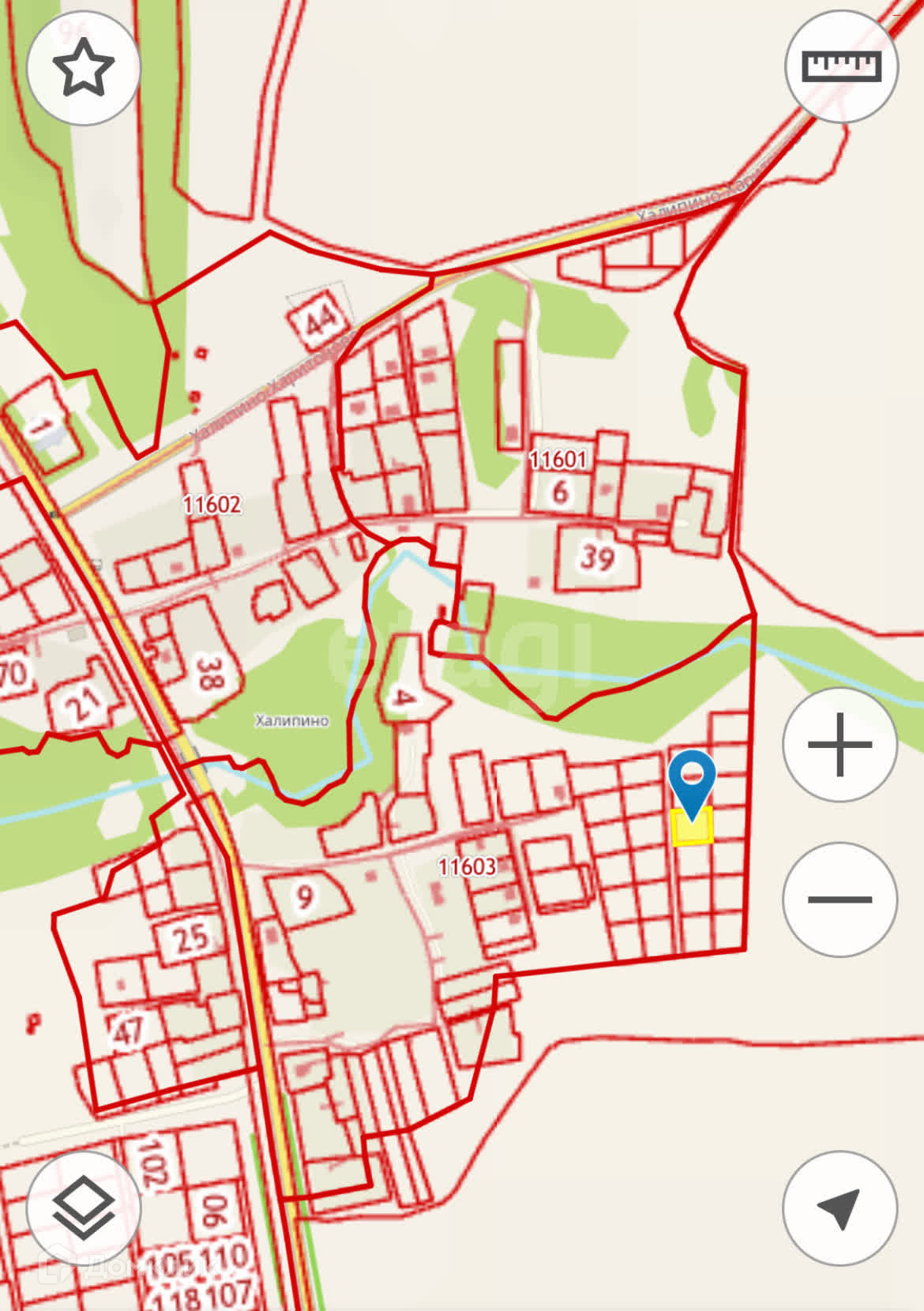924x1311 pixels.
Task: Center the map on my location
Action: [x=839, y=1208]
